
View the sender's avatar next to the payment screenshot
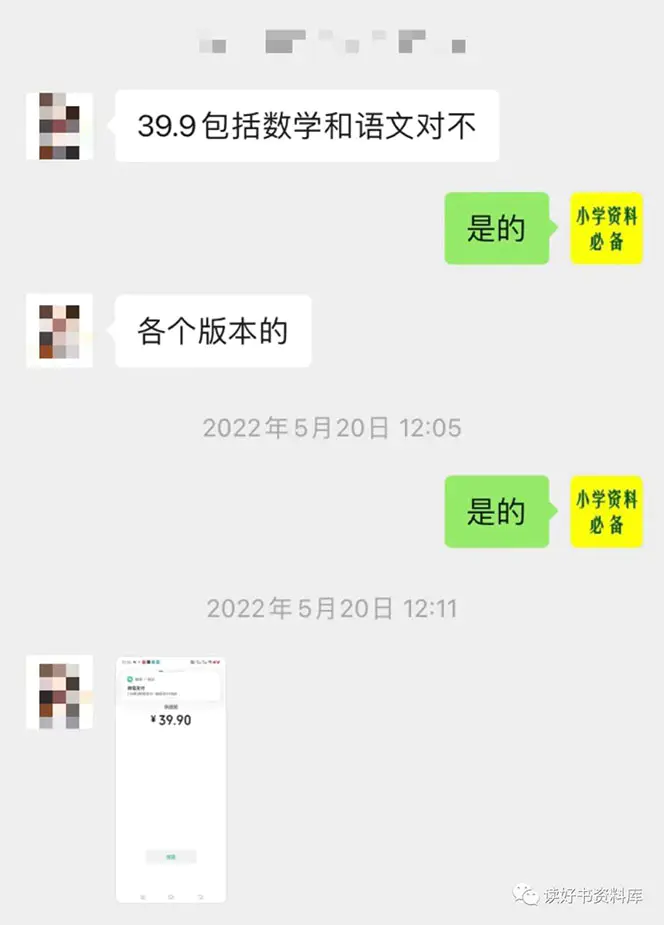pyautogui.click(x=59, y=692)
